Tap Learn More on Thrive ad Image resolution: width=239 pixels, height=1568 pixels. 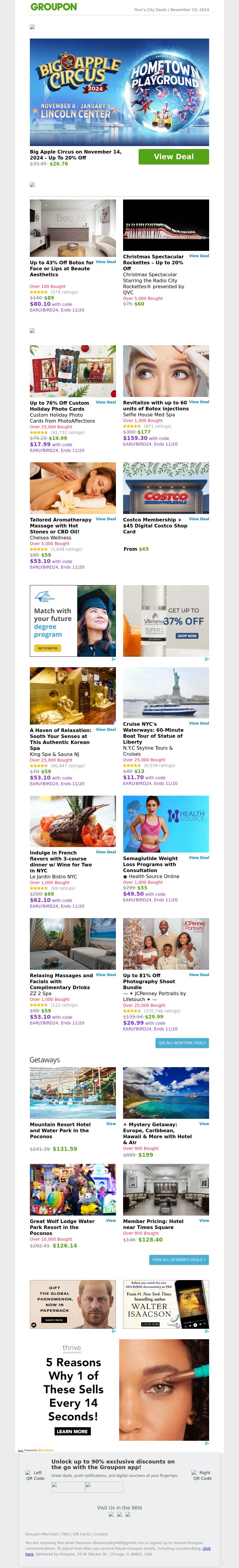click(72, 1431)
